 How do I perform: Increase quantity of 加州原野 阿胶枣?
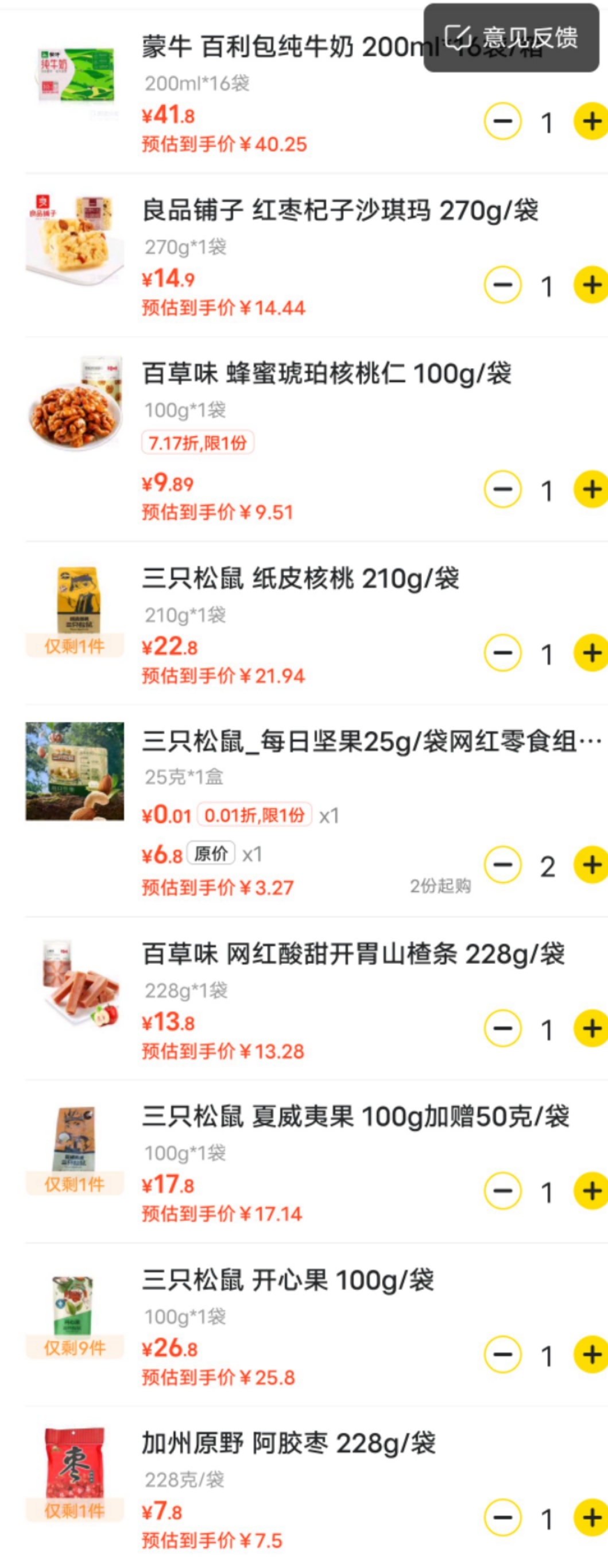click(591, 1518)
